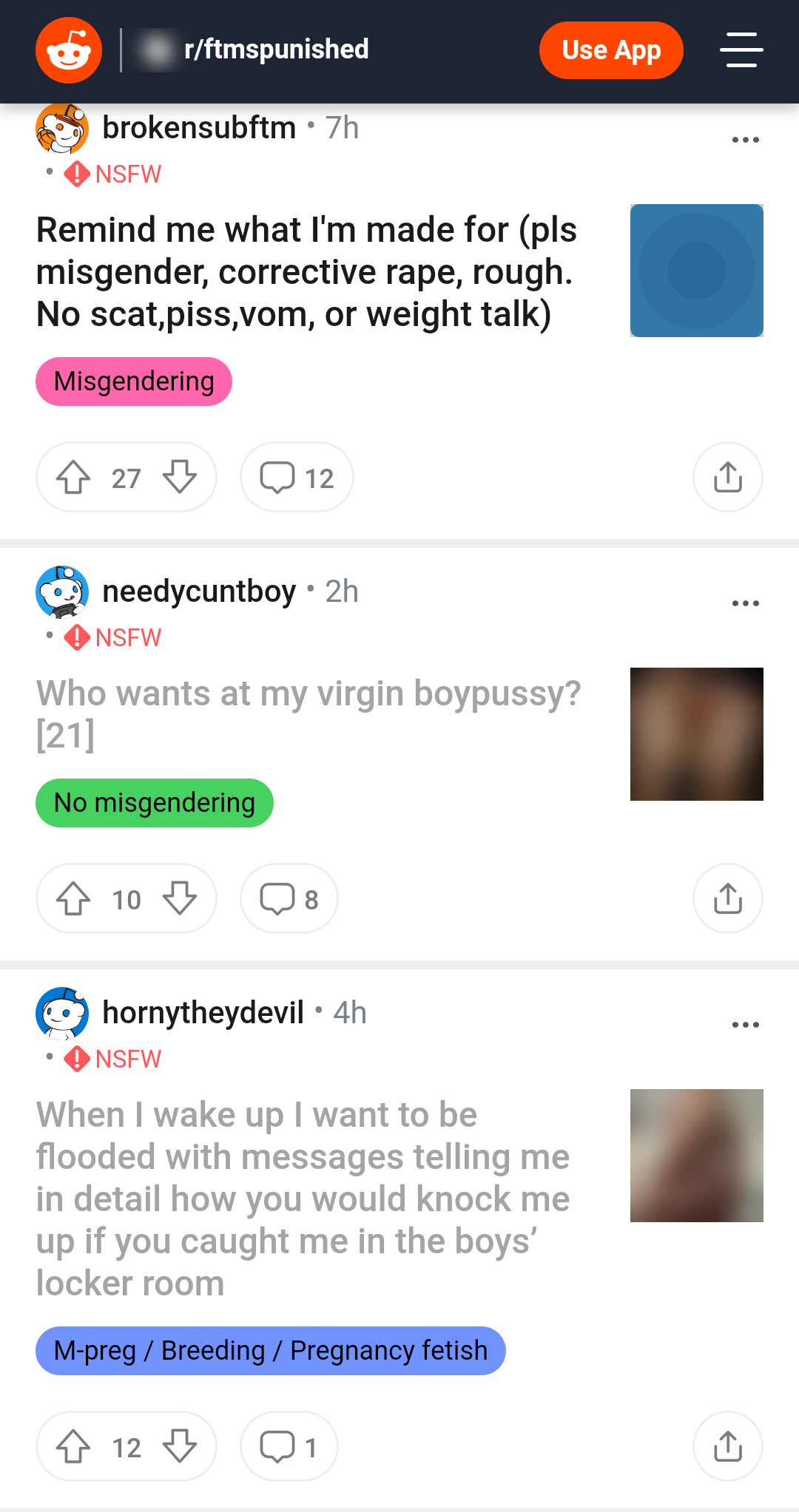Open the r/ftmspunished community link
The height and width of the screenshot is (1512, 799).
click(x=276, y=50)
